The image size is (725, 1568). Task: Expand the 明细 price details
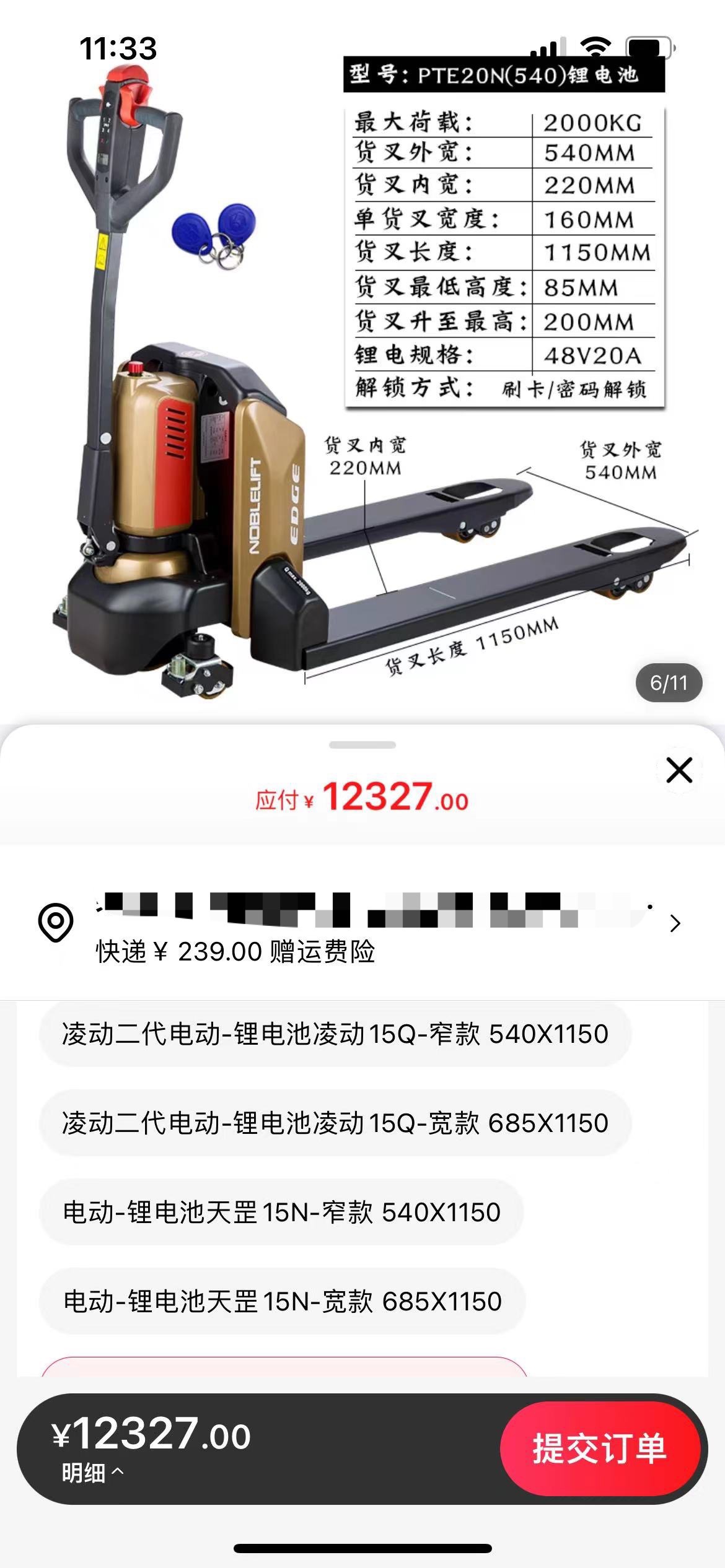93,1473
